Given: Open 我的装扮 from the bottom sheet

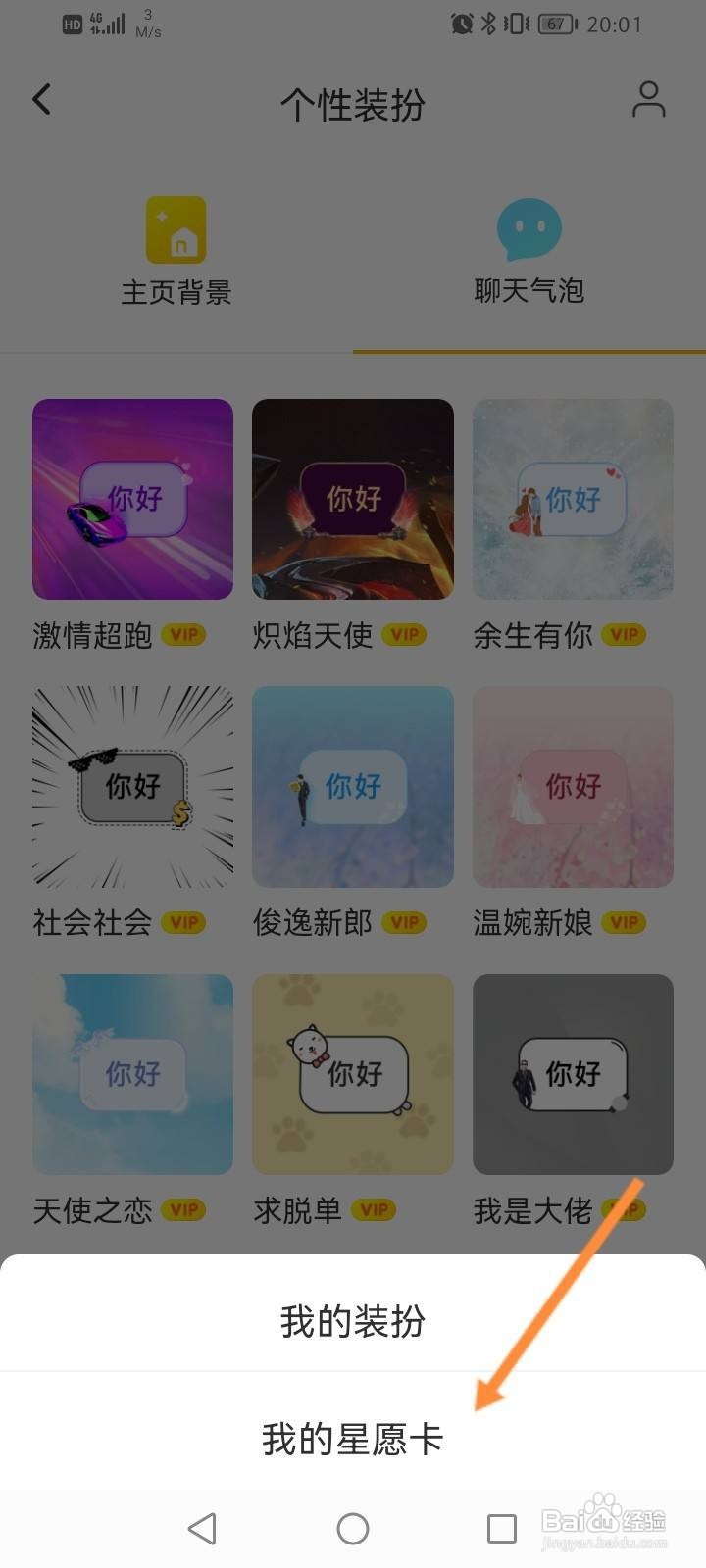Looking at the screenshot, I should coord(353,1321).
